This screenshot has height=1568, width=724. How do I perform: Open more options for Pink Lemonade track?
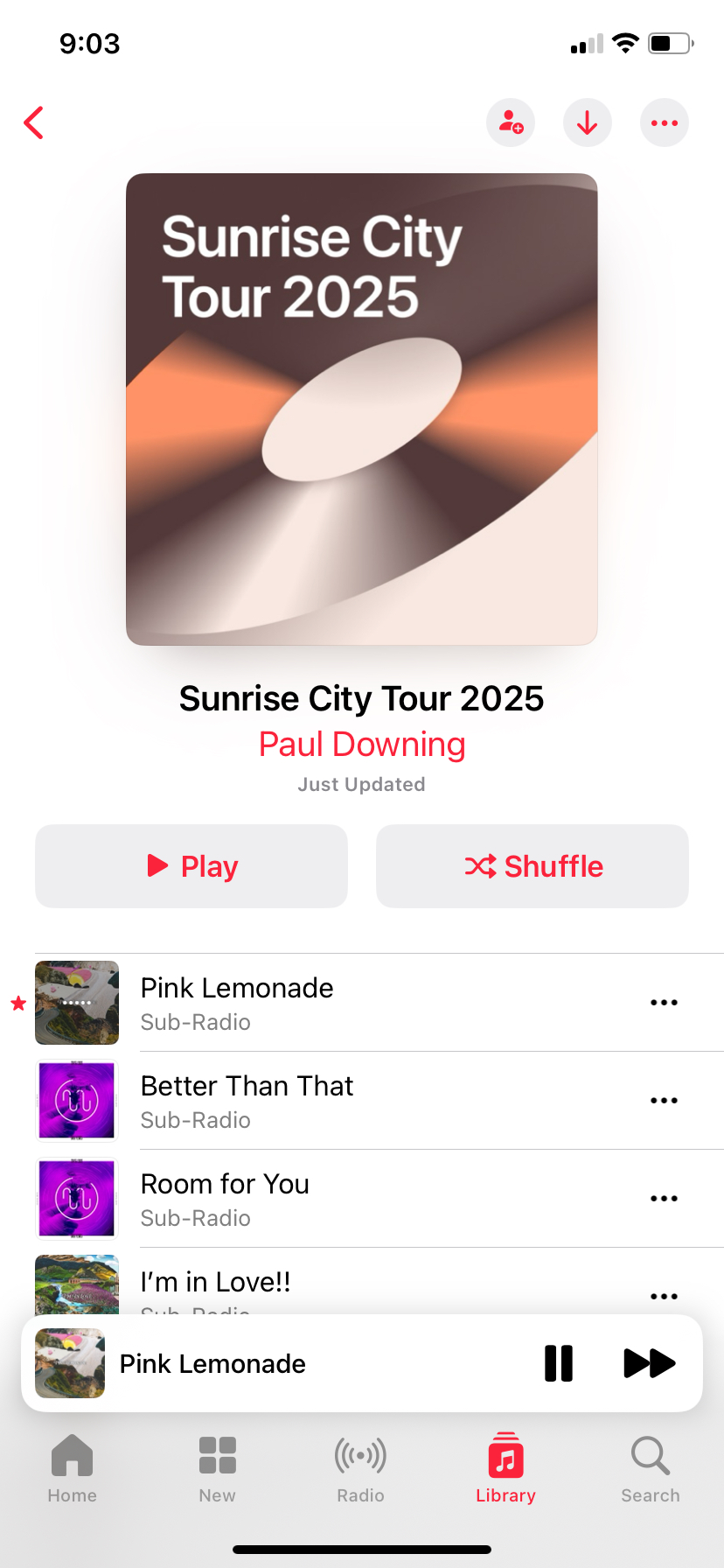pyautogui.click(x=664, y=1003)
